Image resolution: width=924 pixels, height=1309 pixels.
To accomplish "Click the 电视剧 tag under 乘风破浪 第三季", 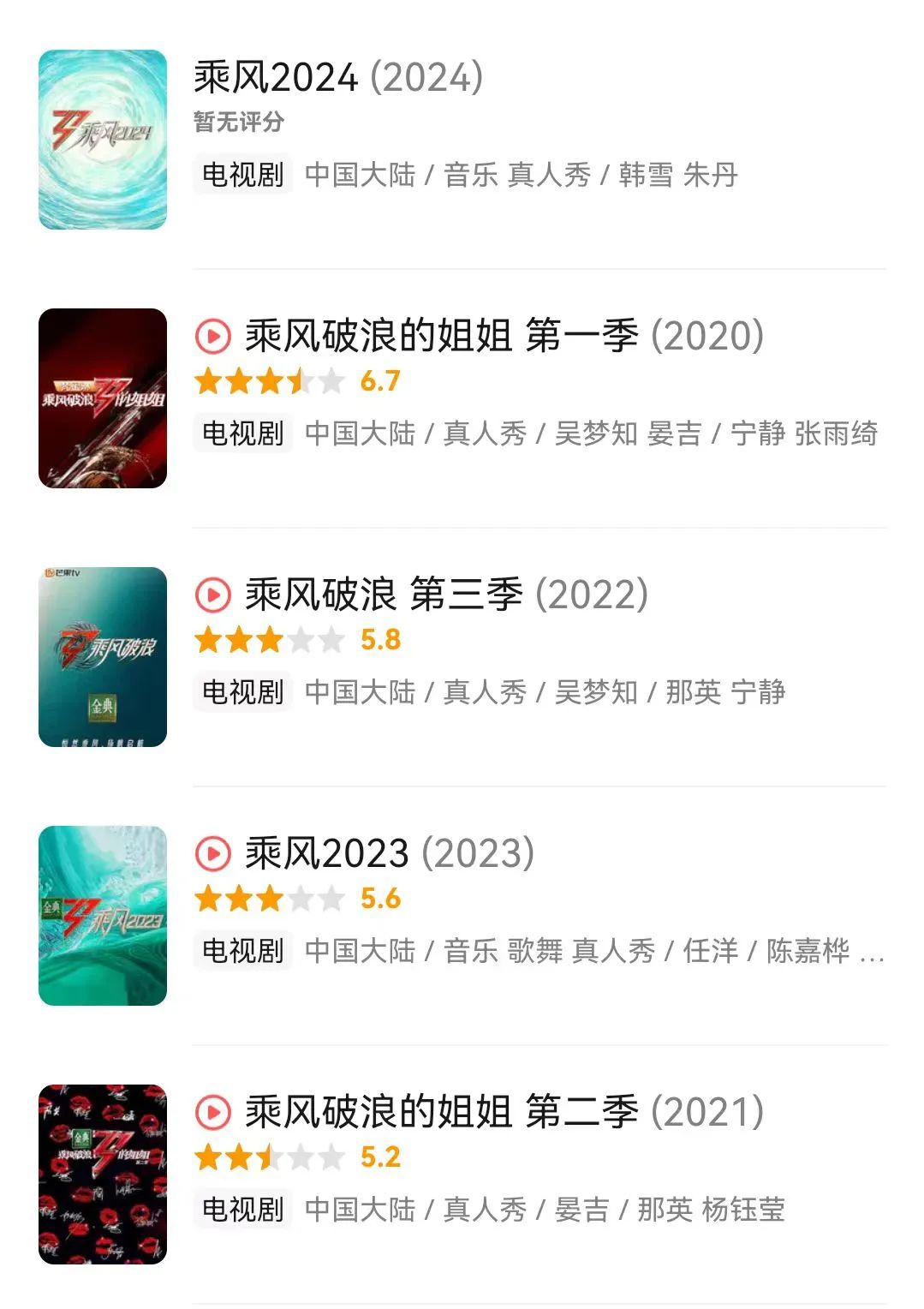I will [242, 690].
